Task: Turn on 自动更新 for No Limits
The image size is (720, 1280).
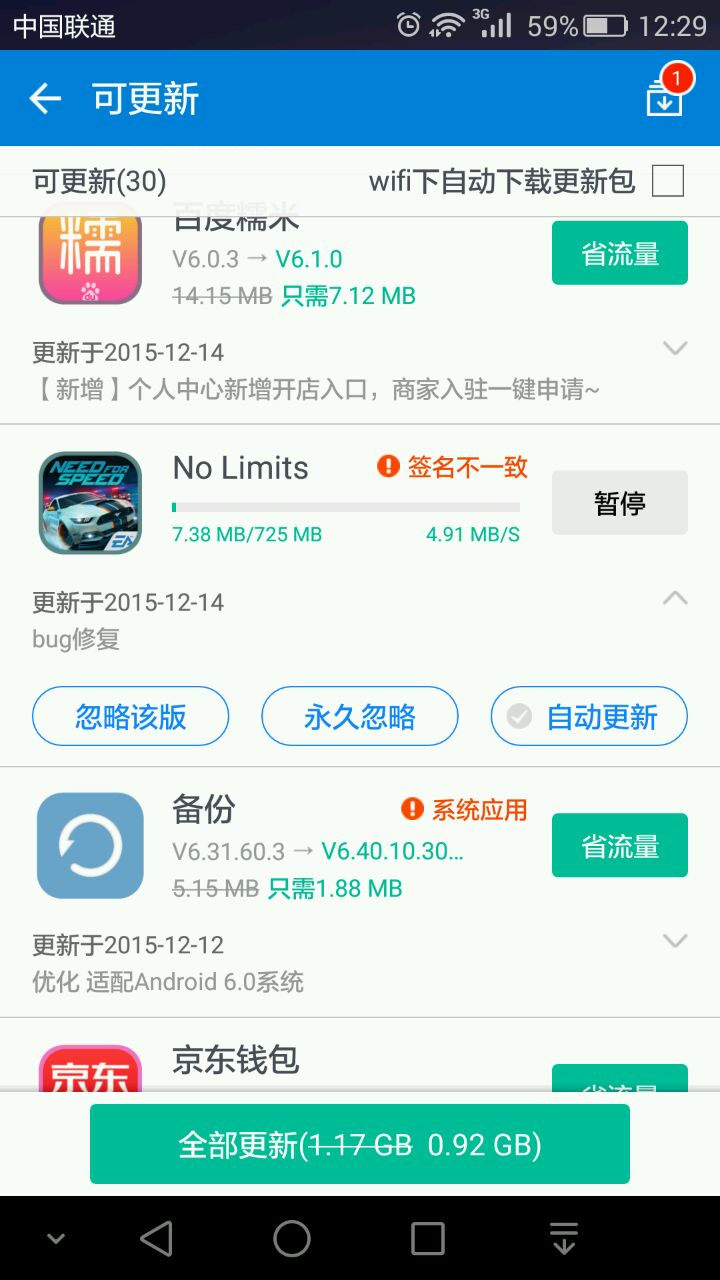Action: pyautogui.click(x=588, y=716)
